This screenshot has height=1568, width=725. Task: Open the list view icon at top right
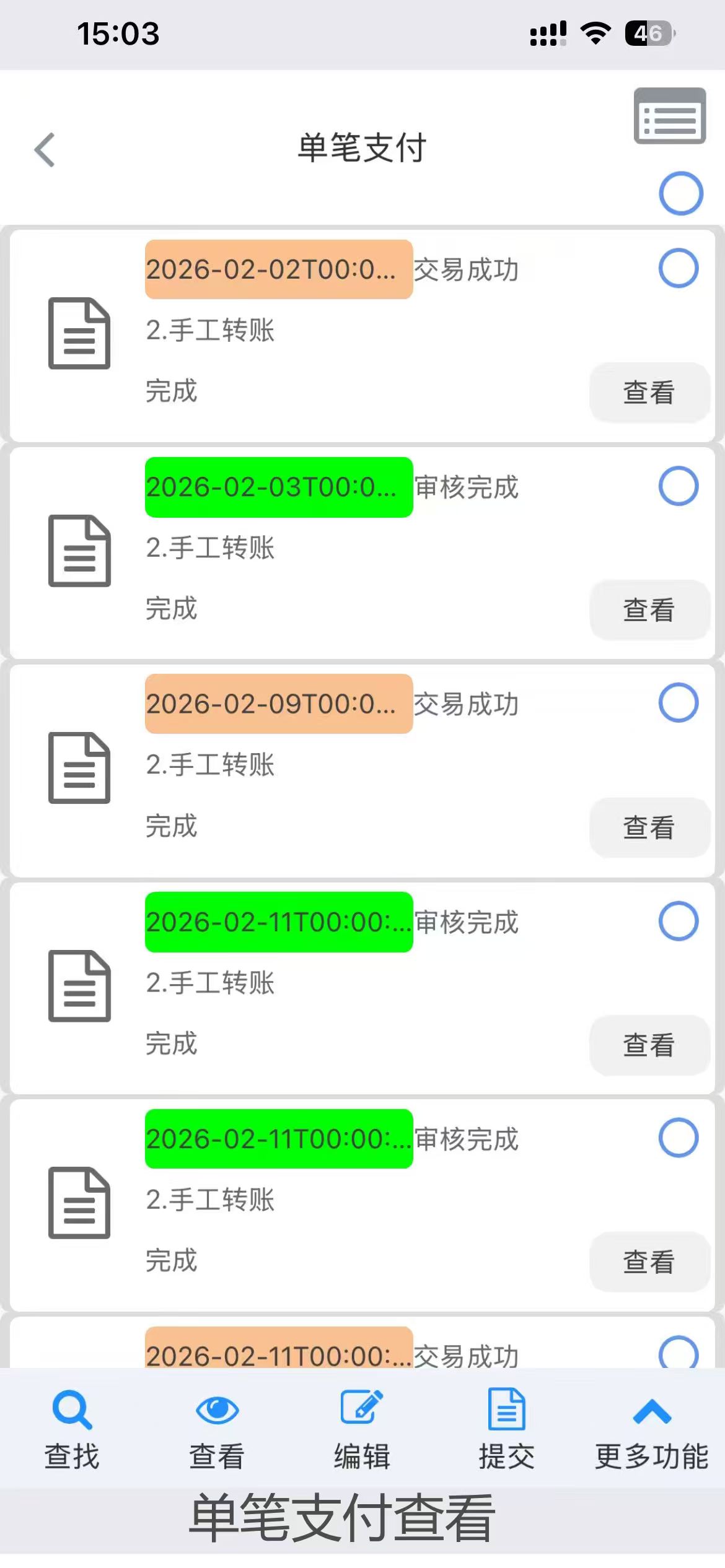click(669, 116)
